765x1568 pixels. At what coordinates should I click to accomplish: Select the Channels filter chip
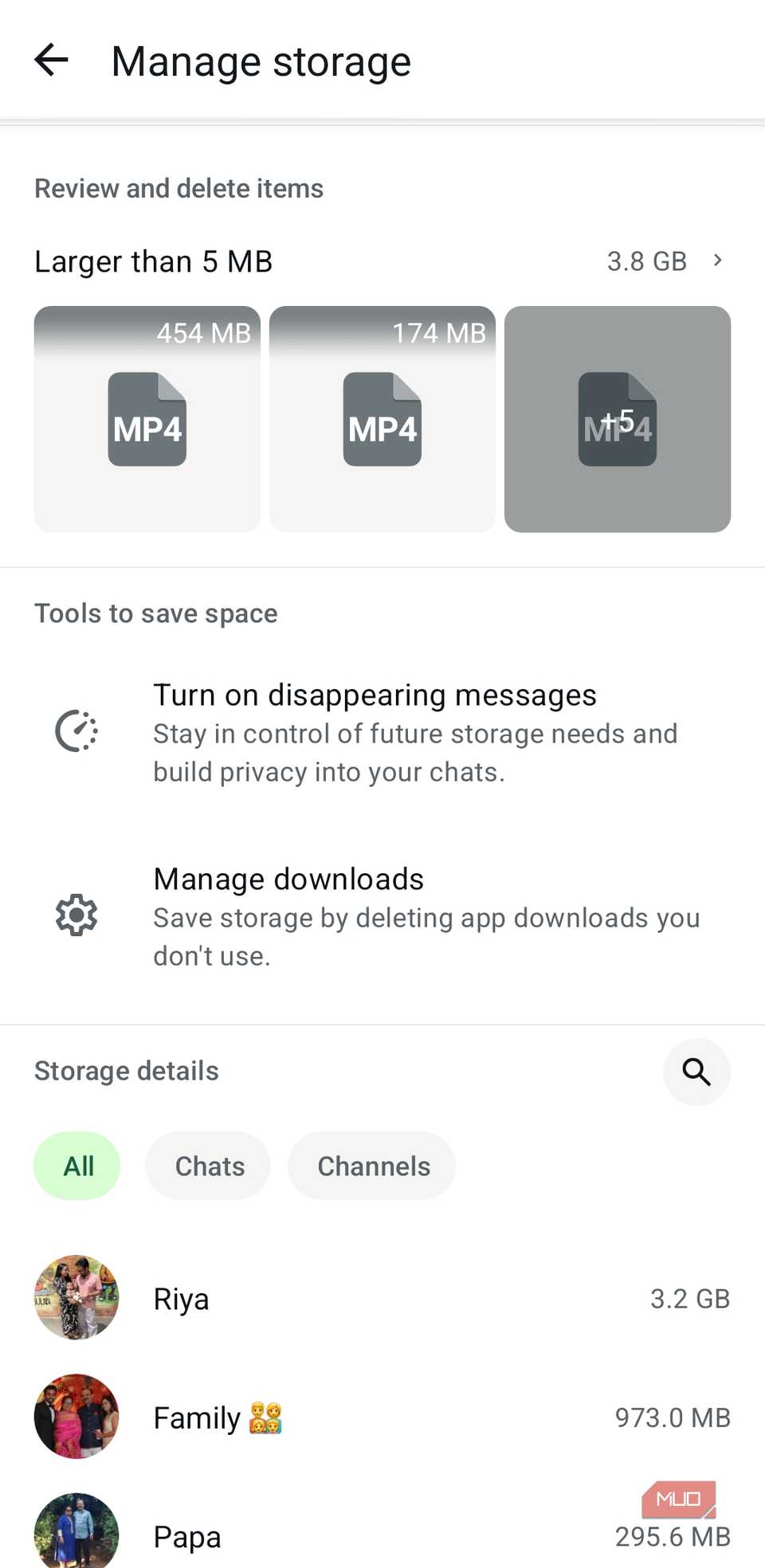point(371,1166)
